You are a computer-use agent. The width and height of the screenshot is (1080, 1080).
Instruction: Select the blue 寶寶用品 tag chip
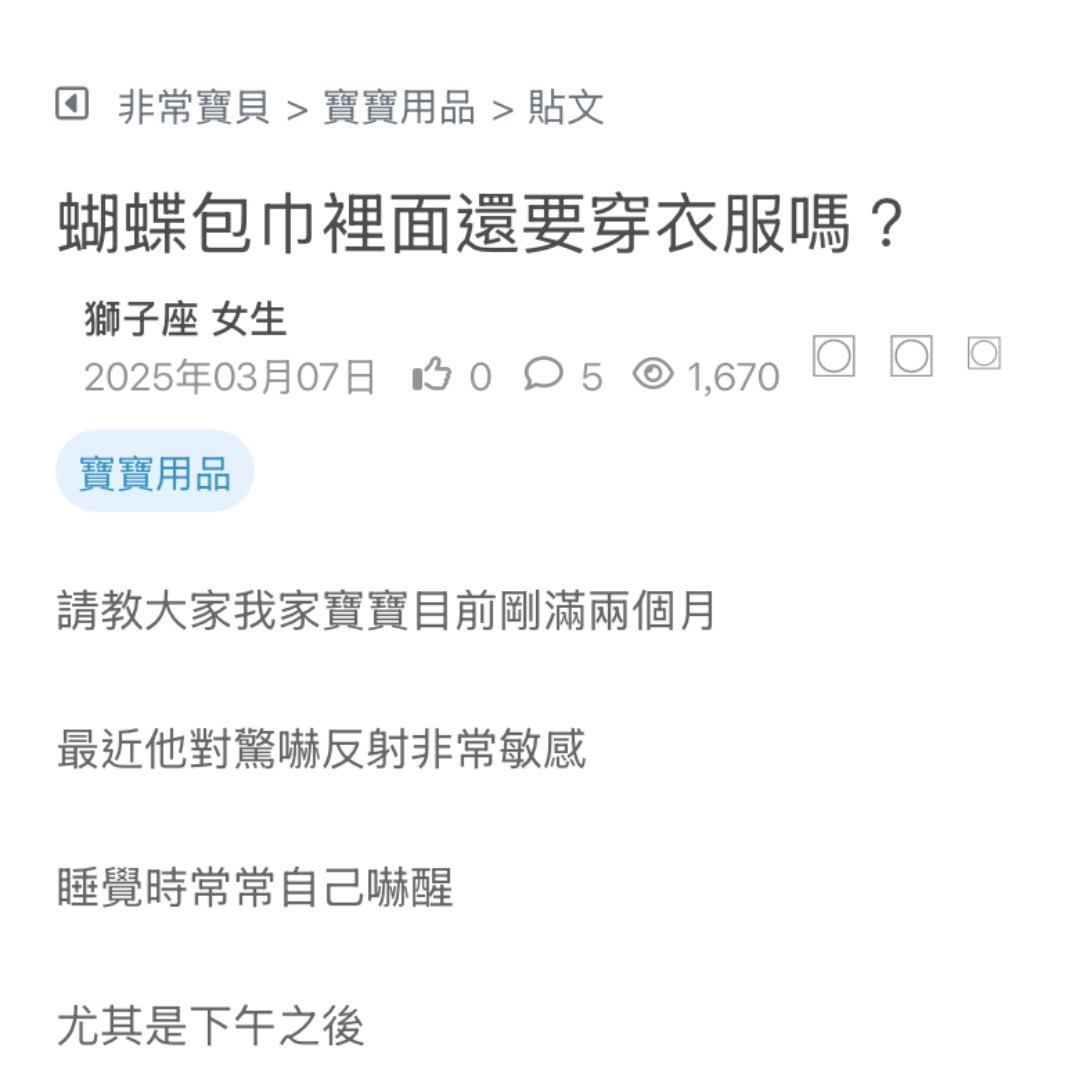(155, 472)
